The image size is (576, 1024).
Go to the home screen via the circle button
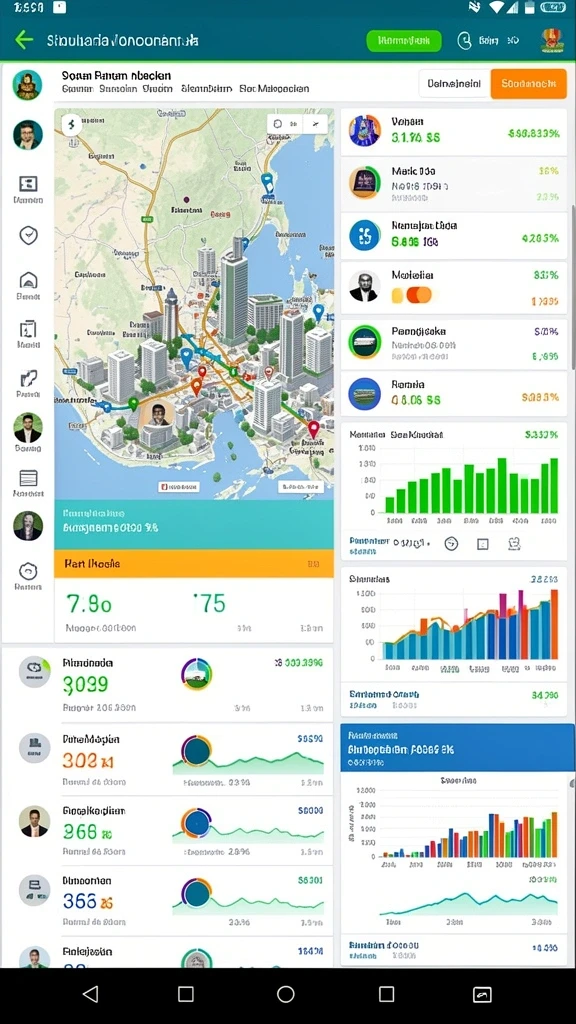pos(285,994)
